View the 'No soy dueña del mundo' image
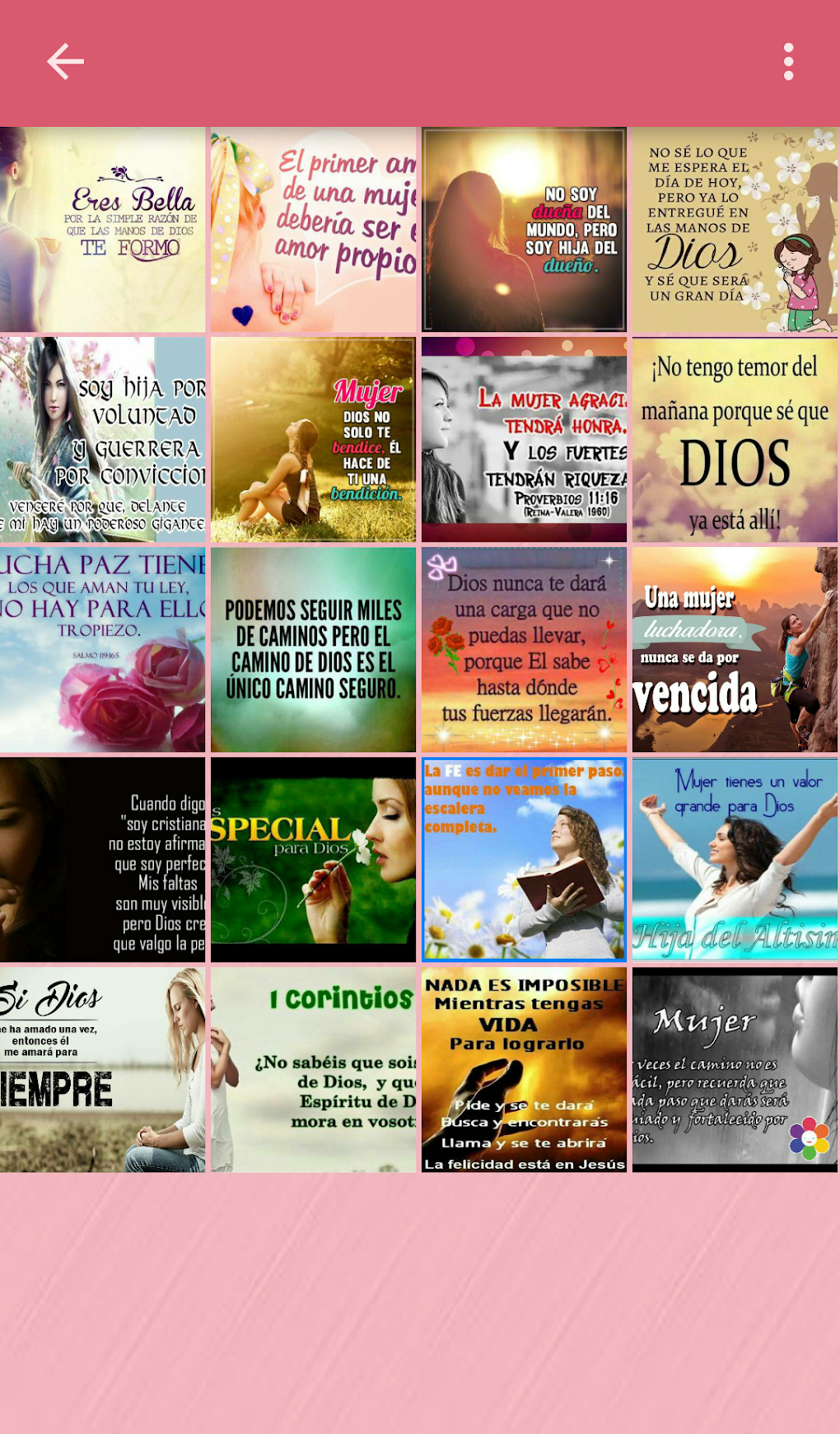Viewport: 840px width, 1434px height. pos(524,230)
